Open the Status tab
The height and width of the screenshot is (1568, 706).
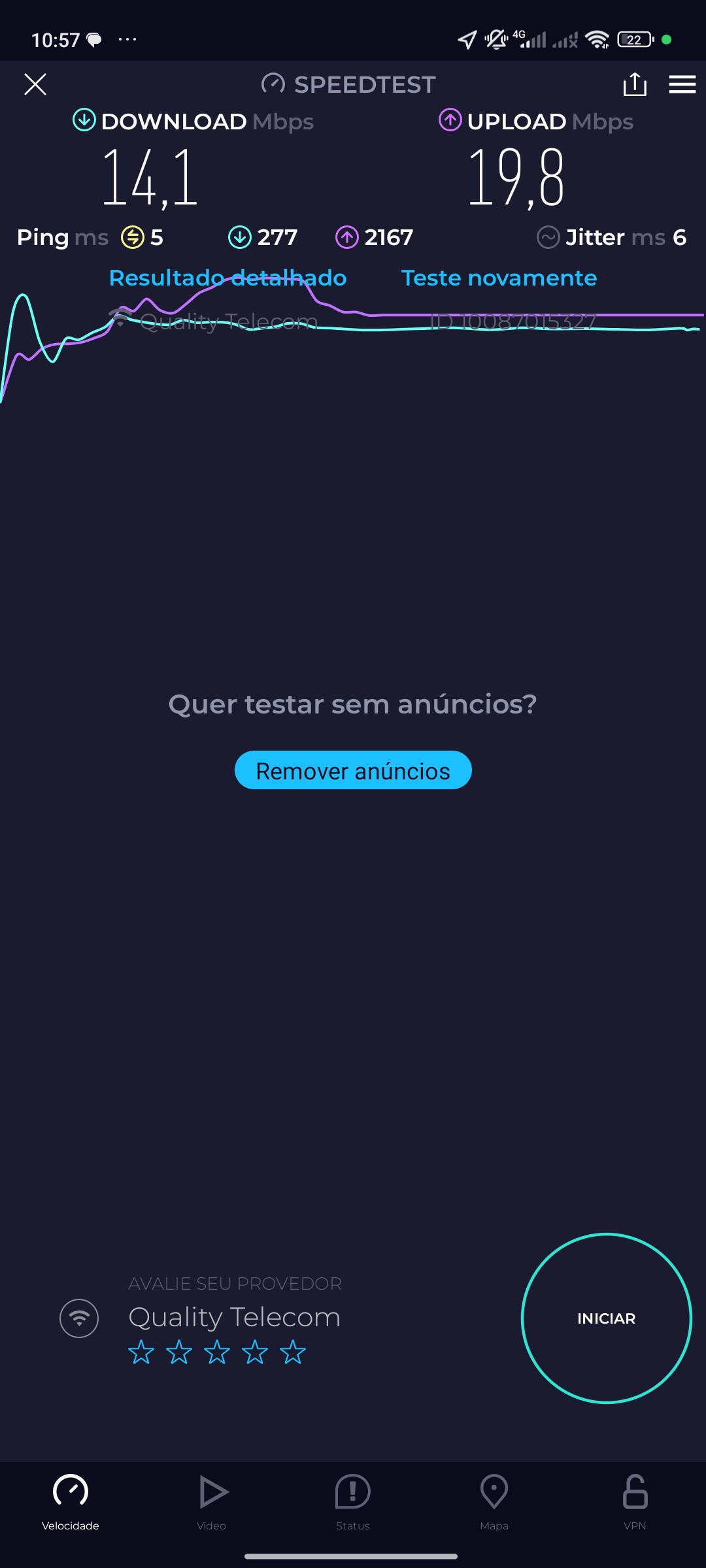tap(353, 1501)
